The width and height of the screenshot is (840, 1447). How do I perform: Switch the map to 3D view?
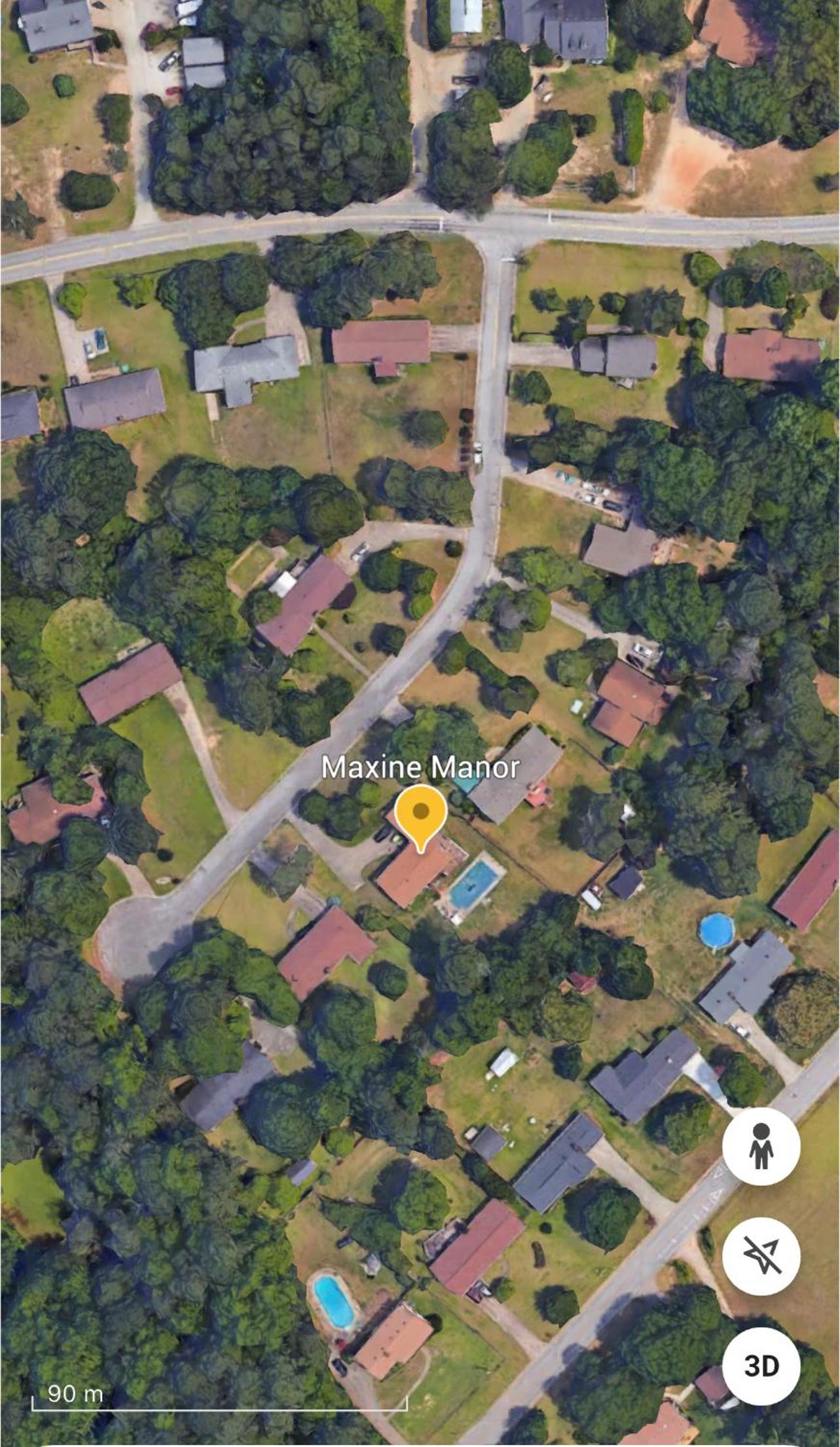[761, 1366]
